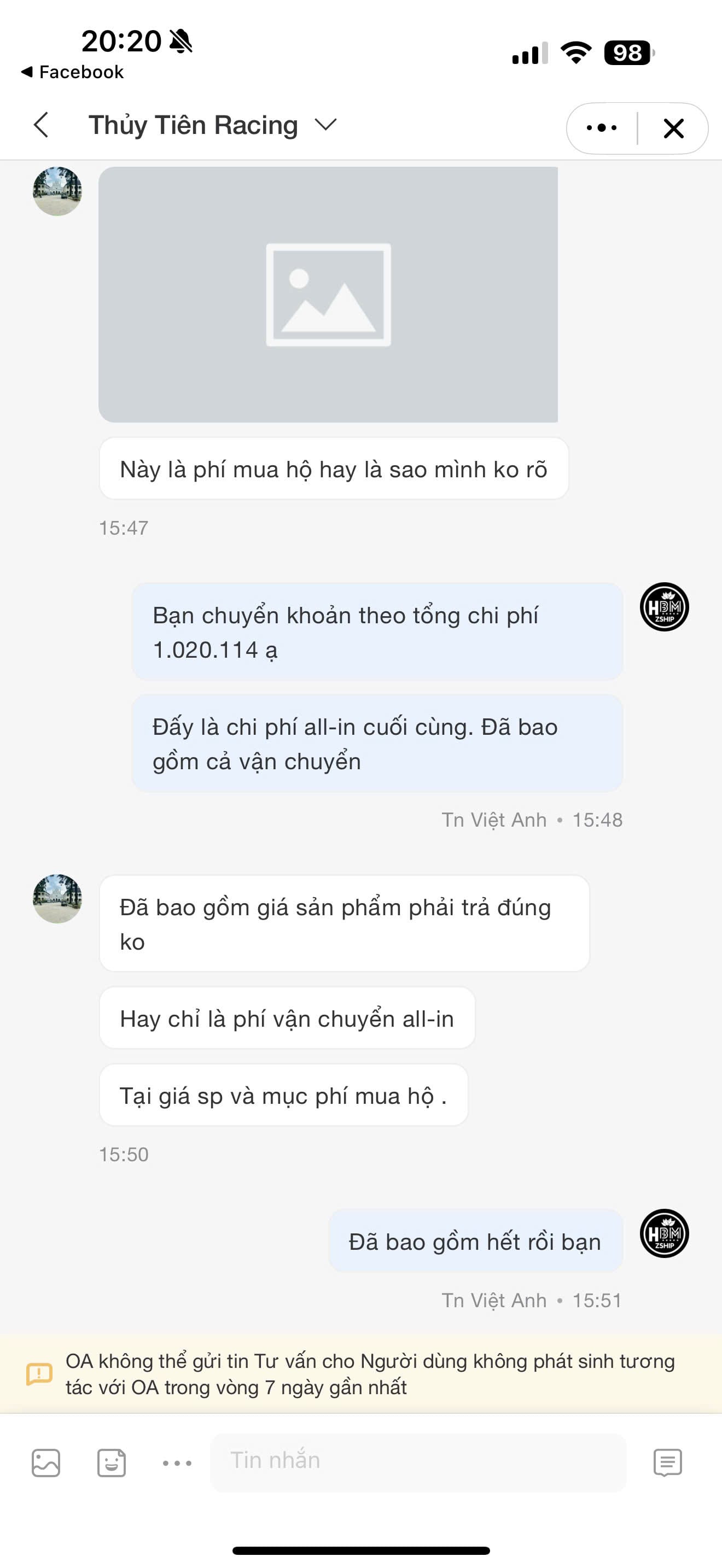Viewport: 722px width, 1568px height.
Task: Go back from the Thủy Tiên Racing chat
Action: pyautogui.click(x=41, y=125)
